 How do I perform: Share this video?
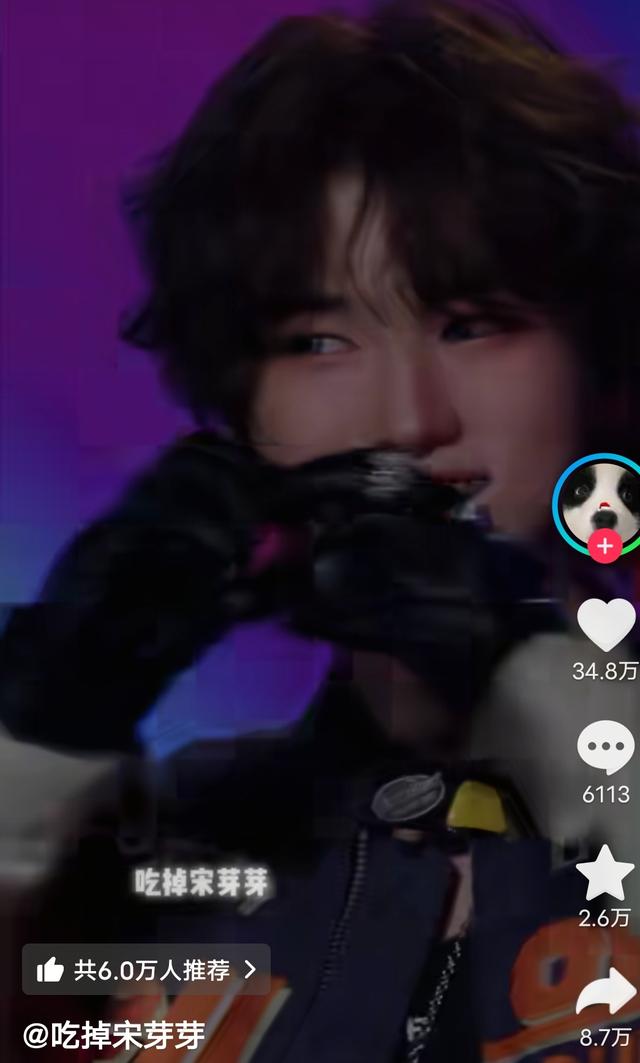pyautogui.click(x=606, y=995)
